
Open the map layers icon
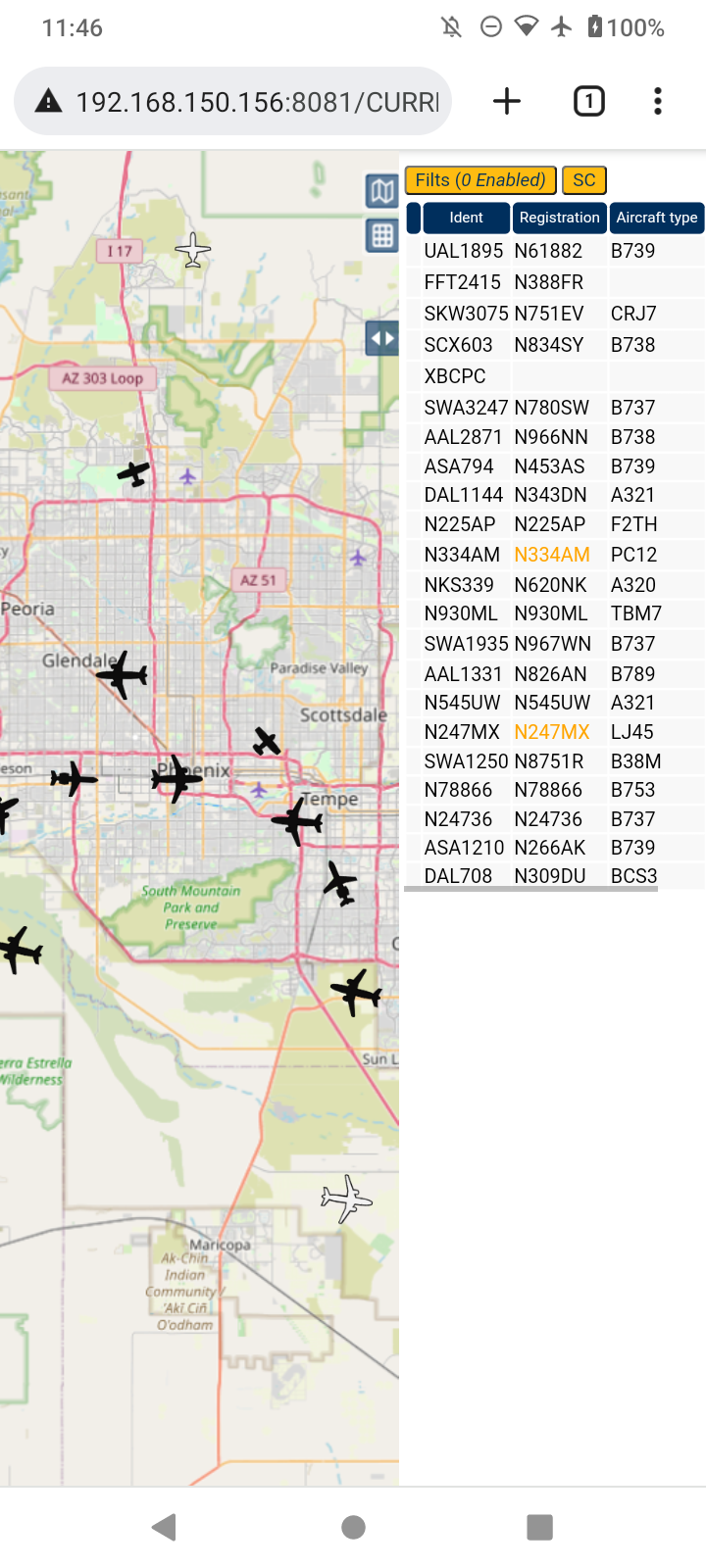point(381,190)
